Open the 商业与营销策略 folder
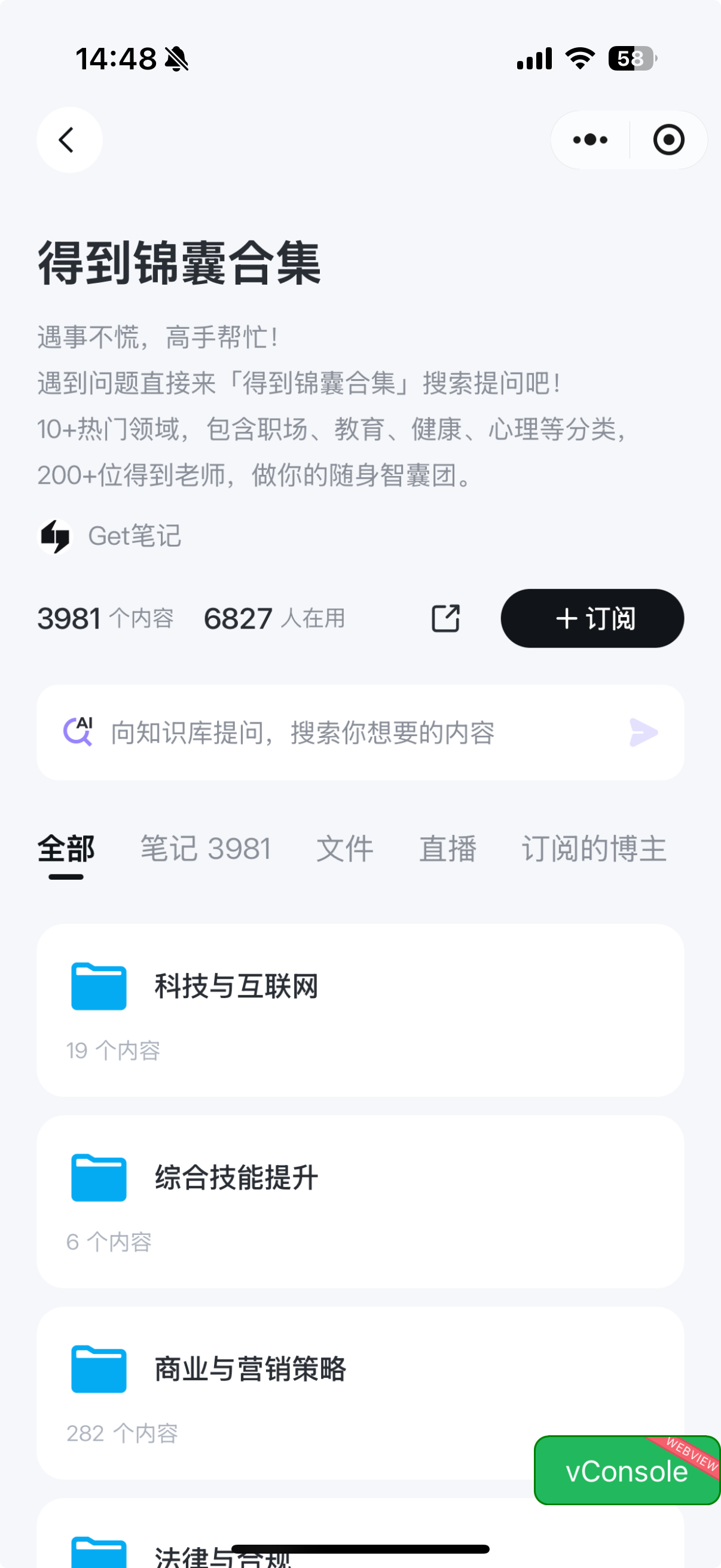The height and width of the screenshot is (1568, 721). [x=304, y=1392]
